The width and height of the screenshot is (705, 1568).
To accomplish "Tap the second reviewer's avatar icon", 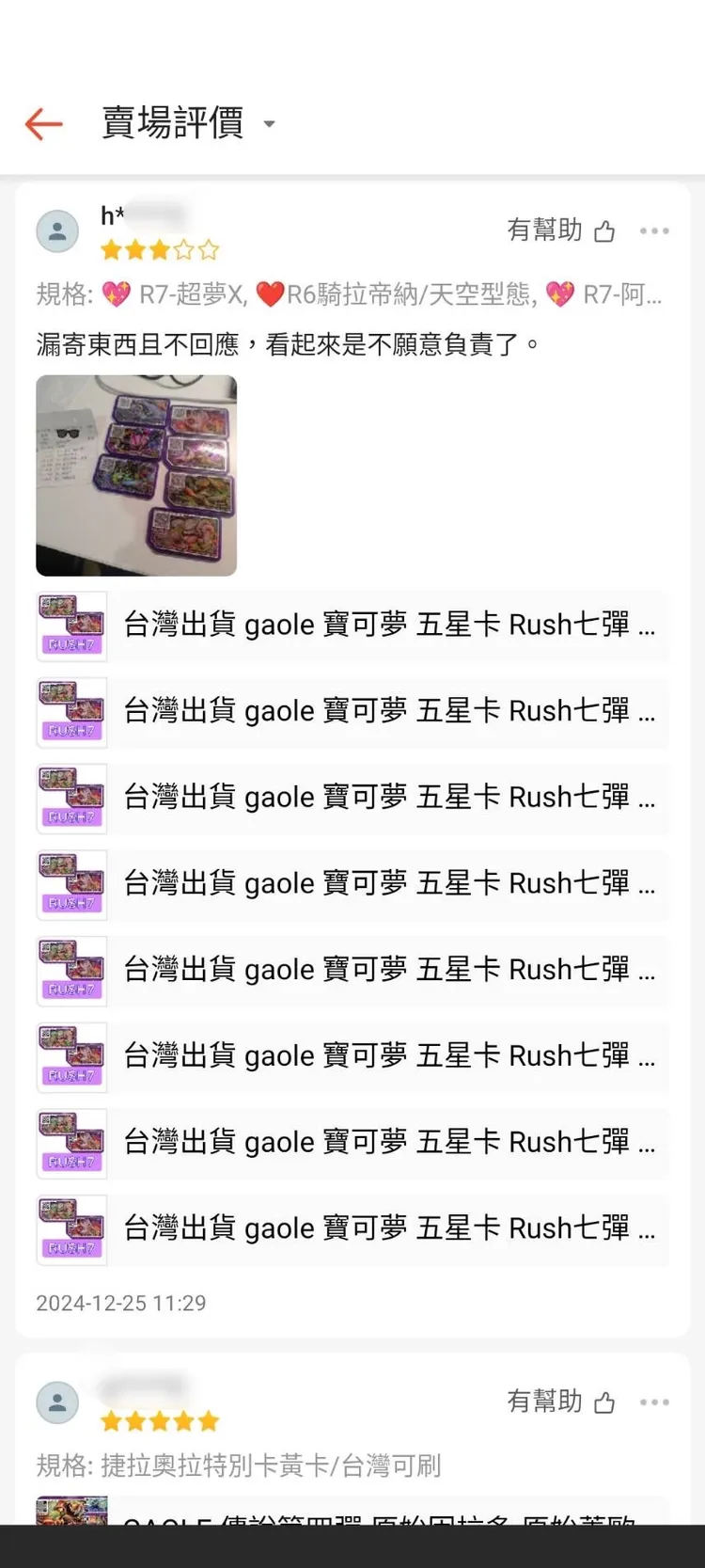I will click(57, 1402).
